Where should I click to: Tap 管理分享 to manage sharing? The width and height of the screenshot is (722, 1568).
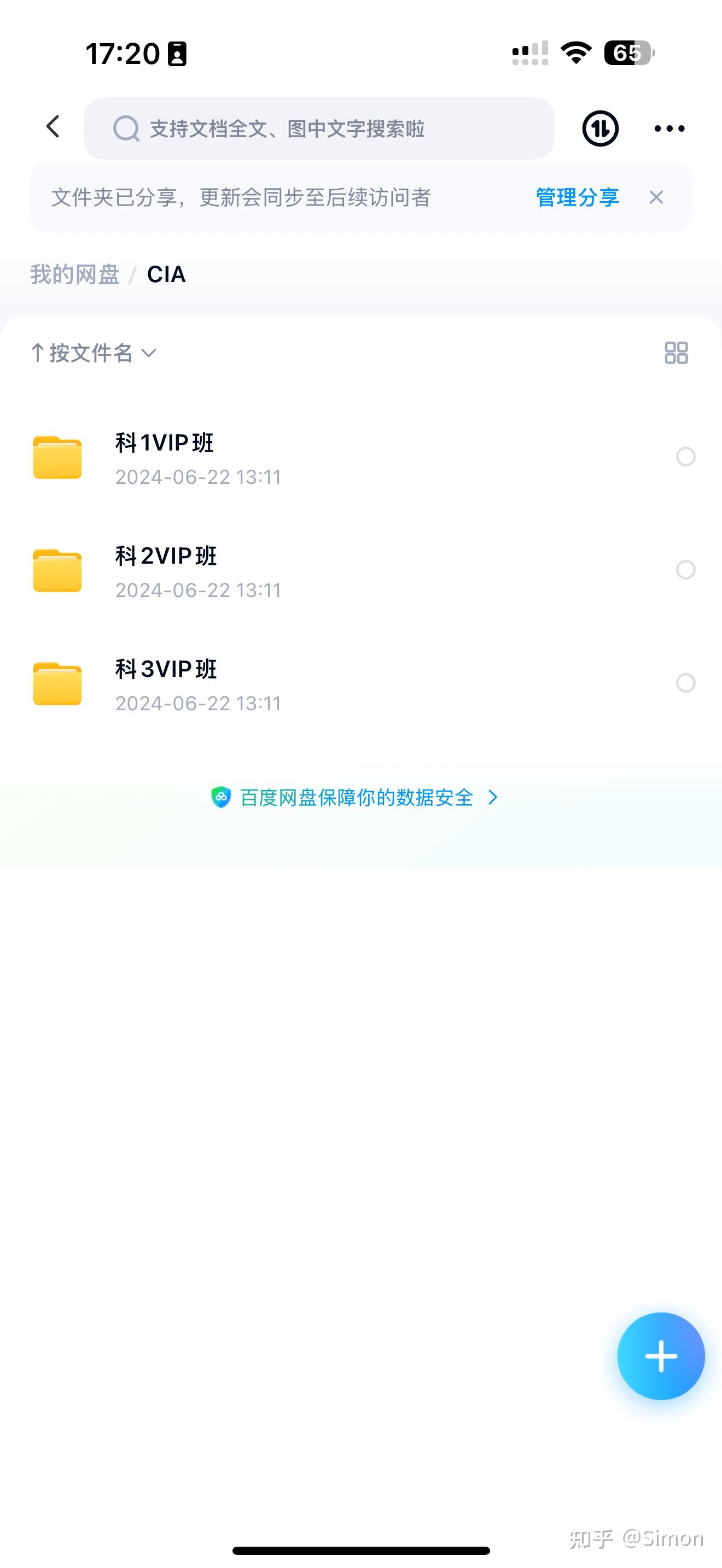(577, 197)
